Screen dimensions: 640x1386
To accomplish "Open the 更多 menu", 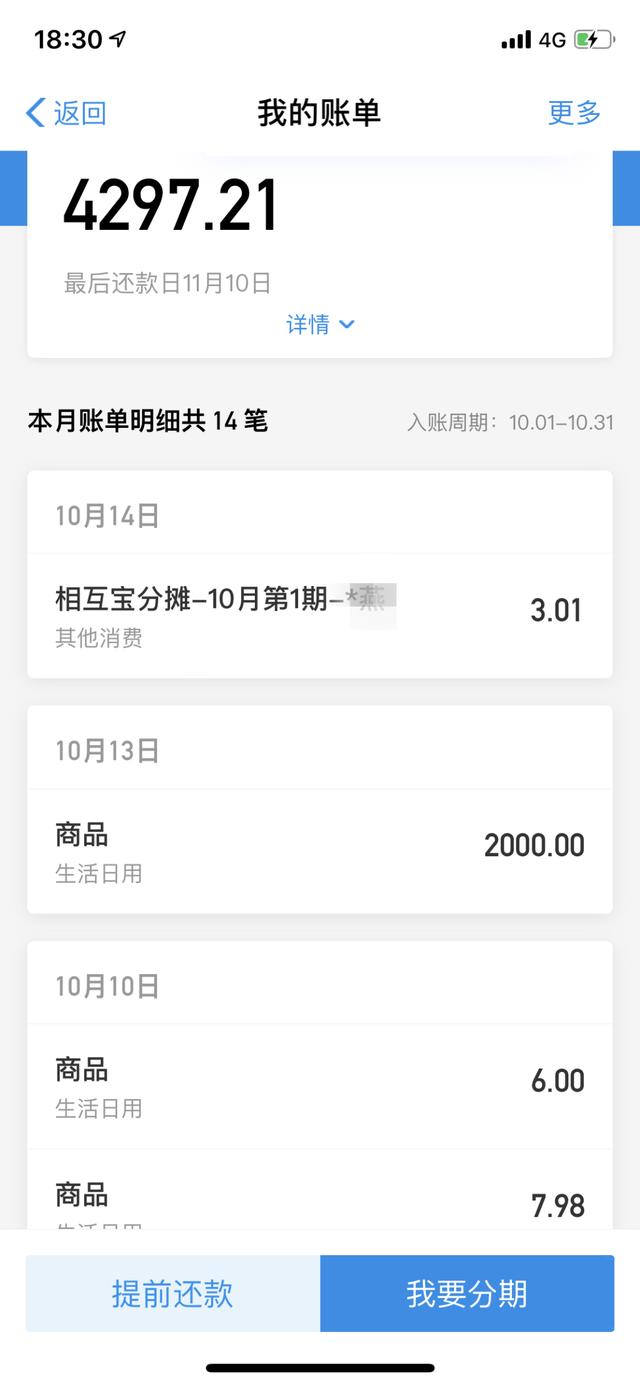I will [574, 113].
